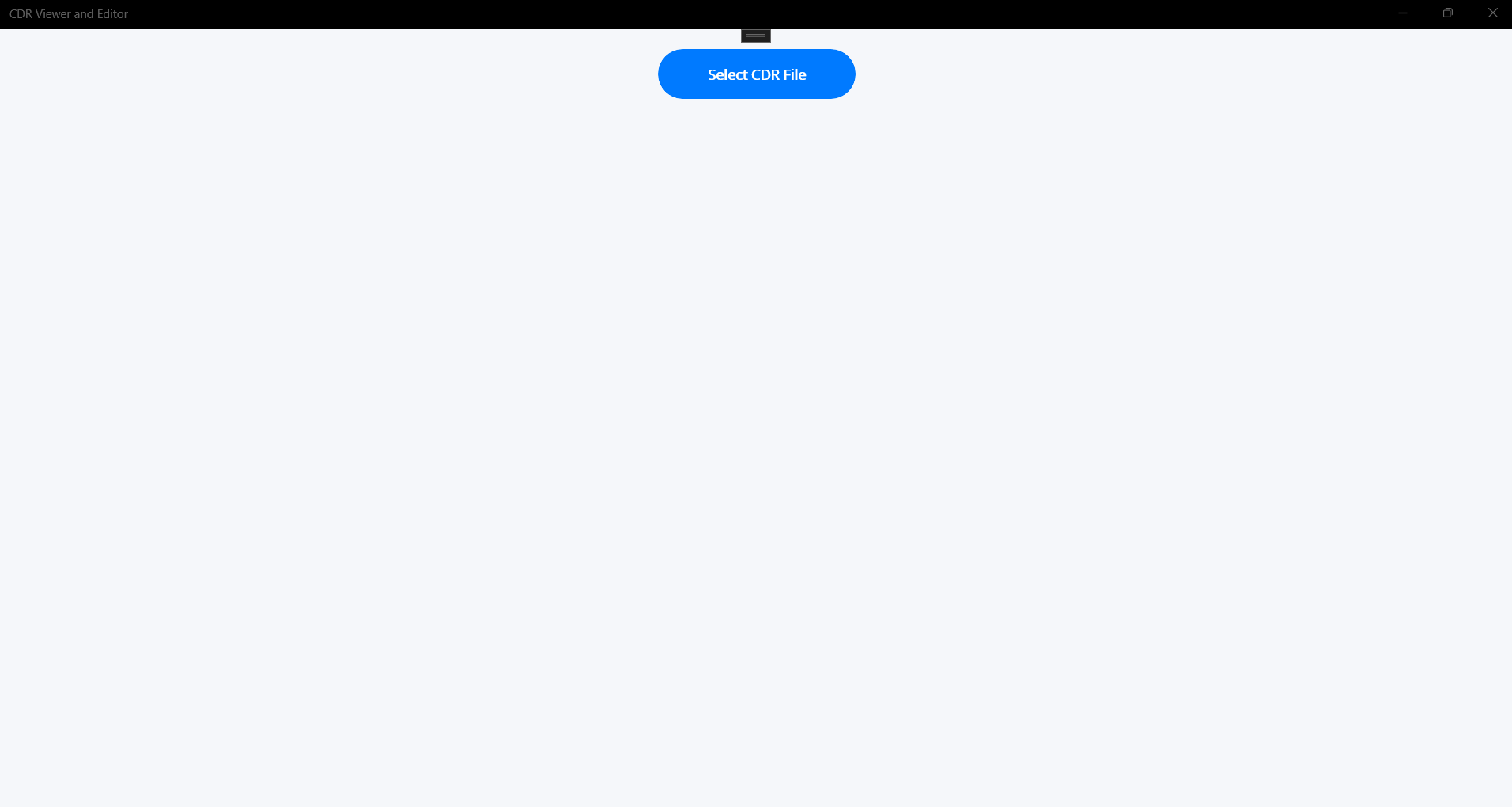Minimize the app window

point(1402,13)
